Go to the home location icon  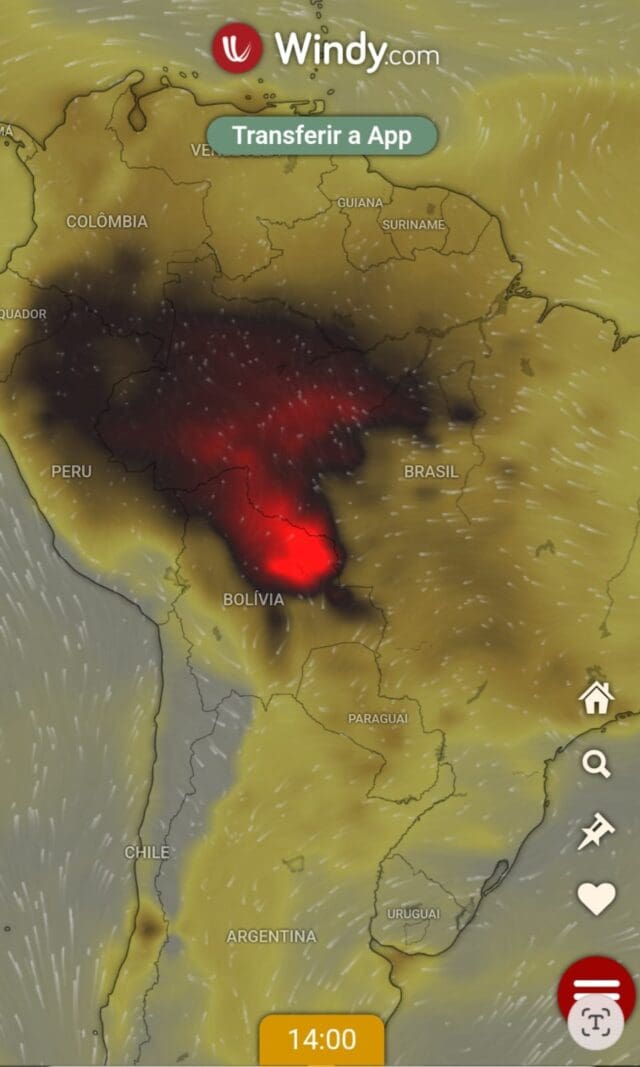596,698
